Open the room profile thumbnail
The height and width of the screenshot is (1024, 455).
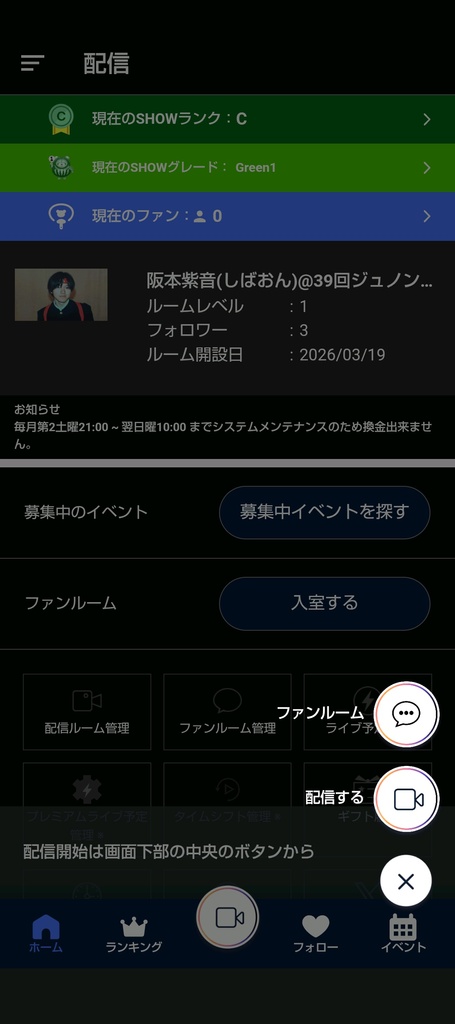(x=61, y=295)
